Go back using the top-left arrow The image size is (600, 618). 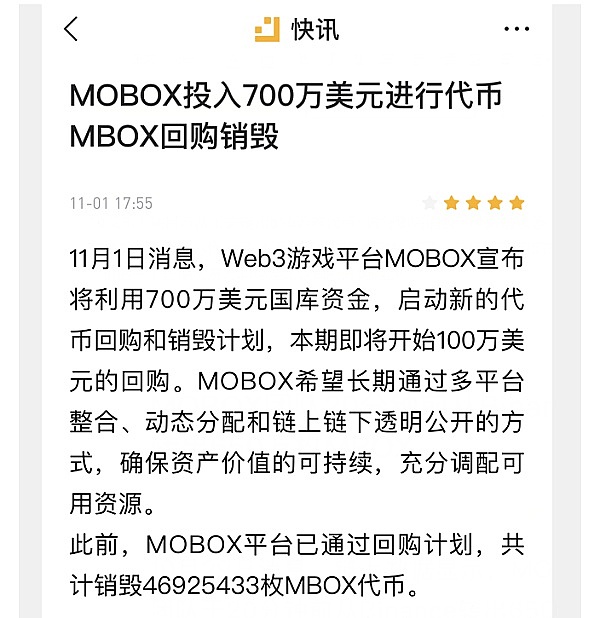(x=70, y=30)
